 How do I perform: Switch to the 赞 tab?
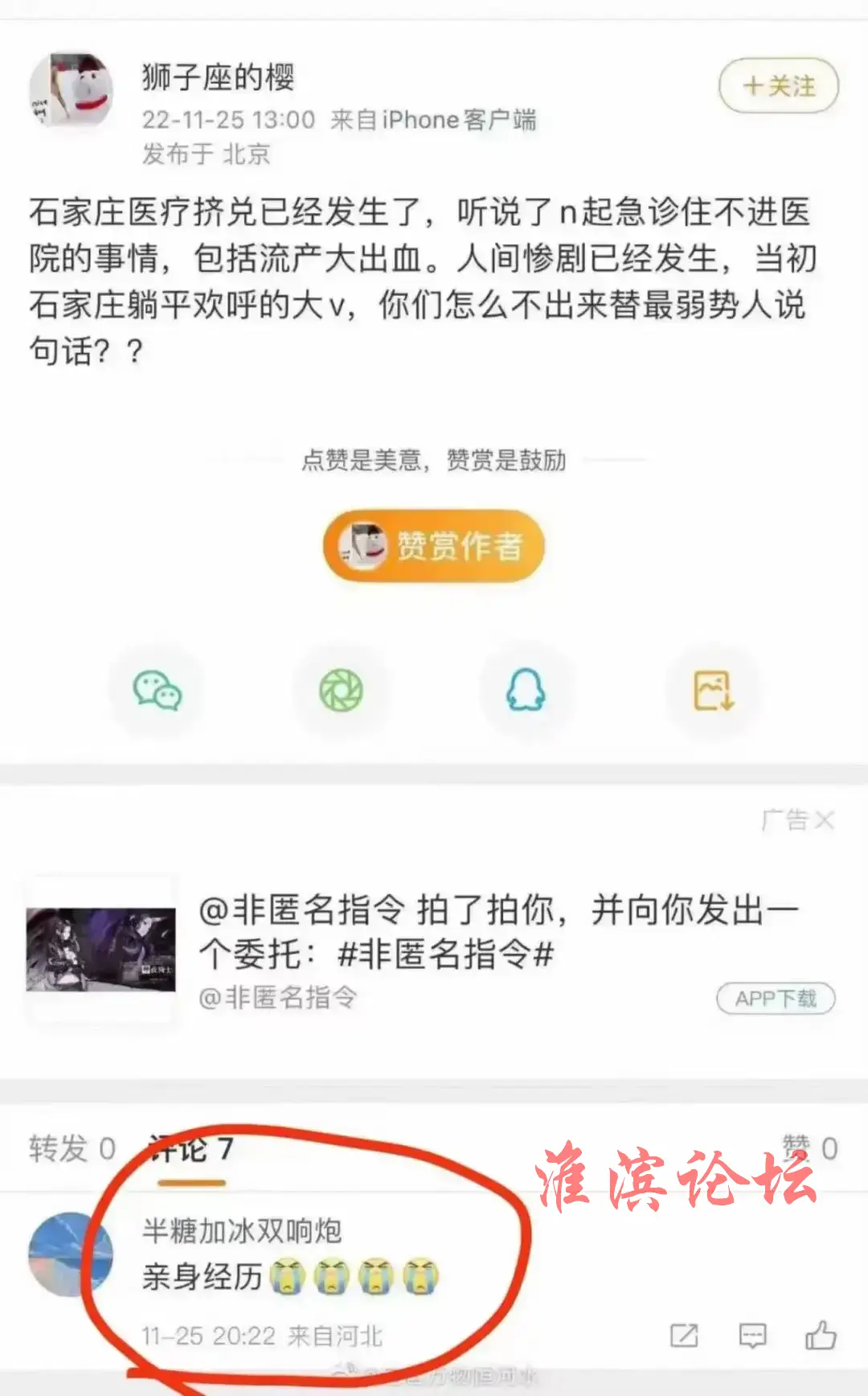pyautogui.click(x=810, y=1148)
